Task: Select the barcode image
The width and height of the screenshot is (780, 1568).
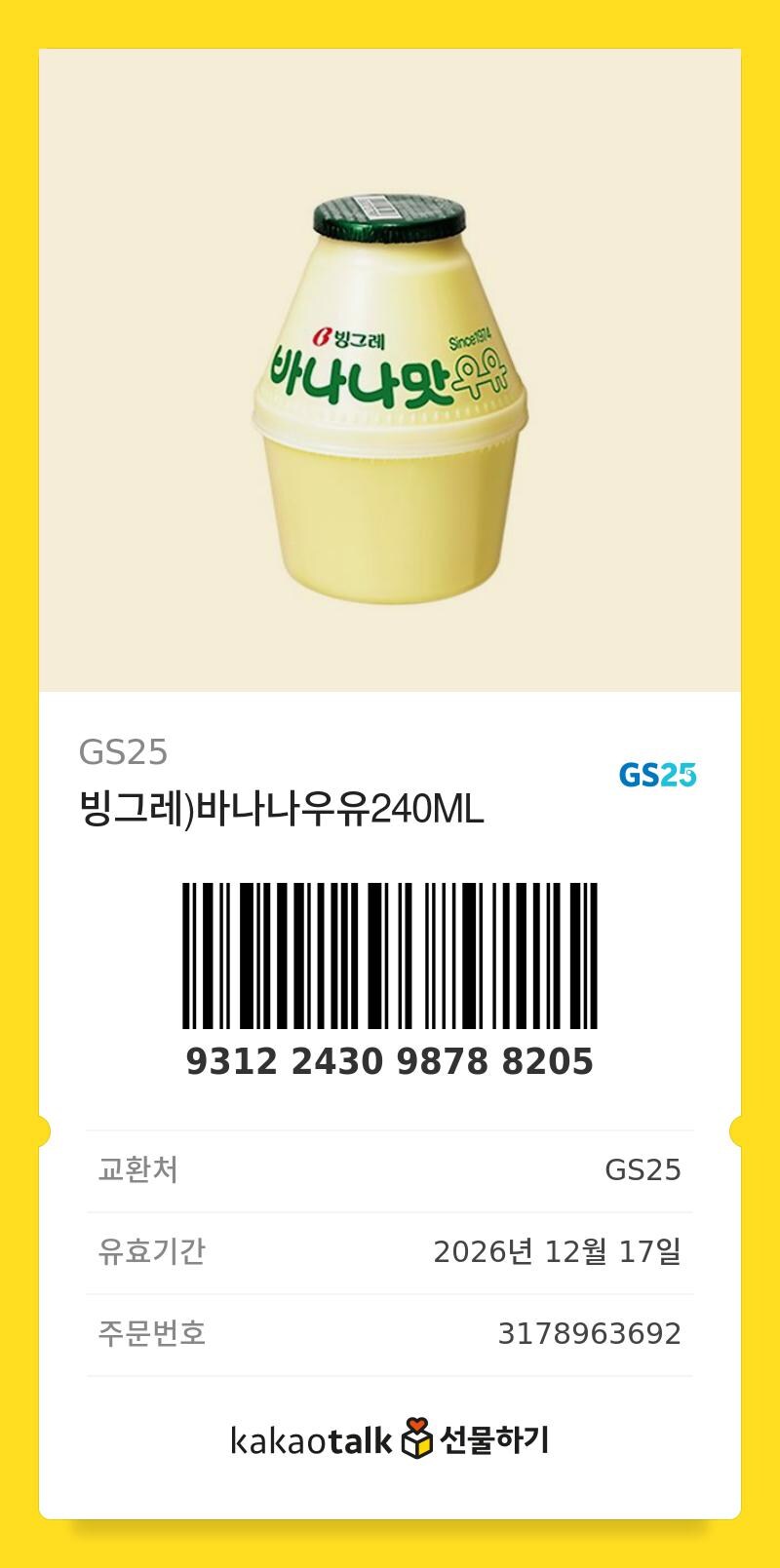Action: pos(390,955)
